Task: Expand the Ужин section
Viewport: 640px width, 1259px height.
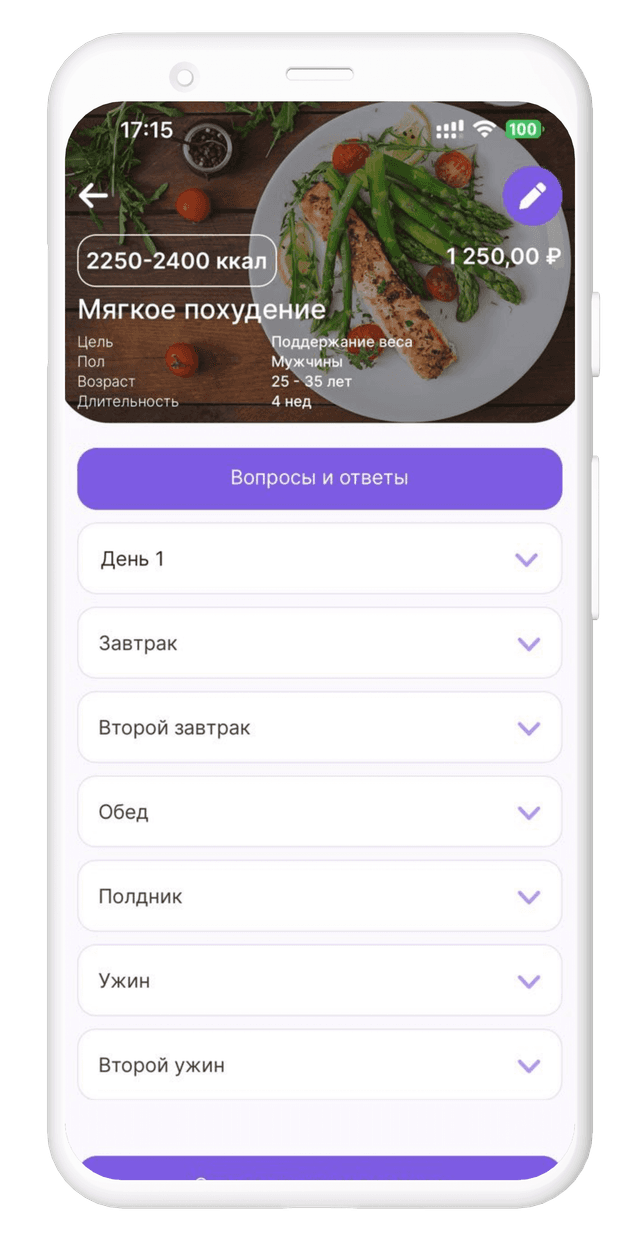Action: (x=526, y=981)
